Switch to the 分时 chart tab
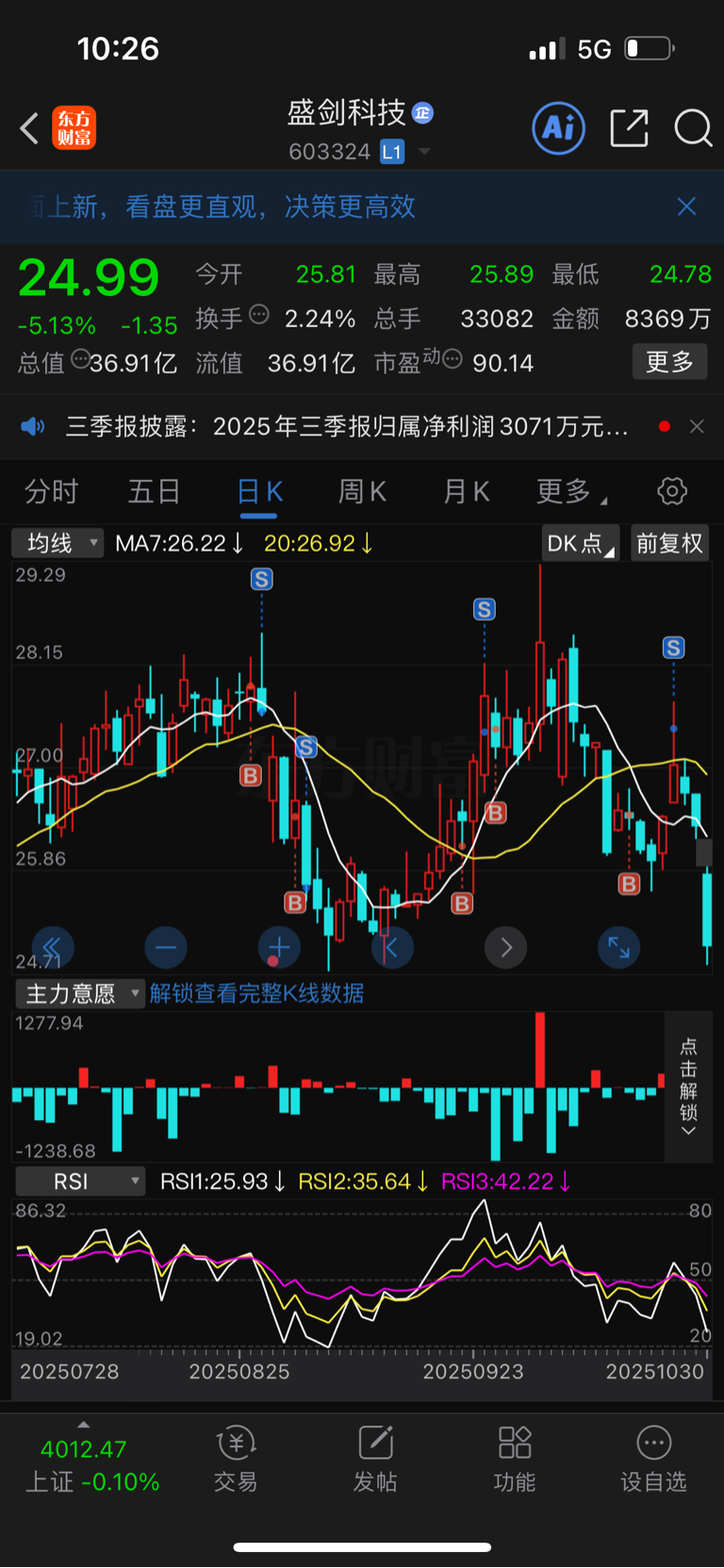Image resolution: width=724 pixels, height=1568 pixels. (x=51, y=491)
